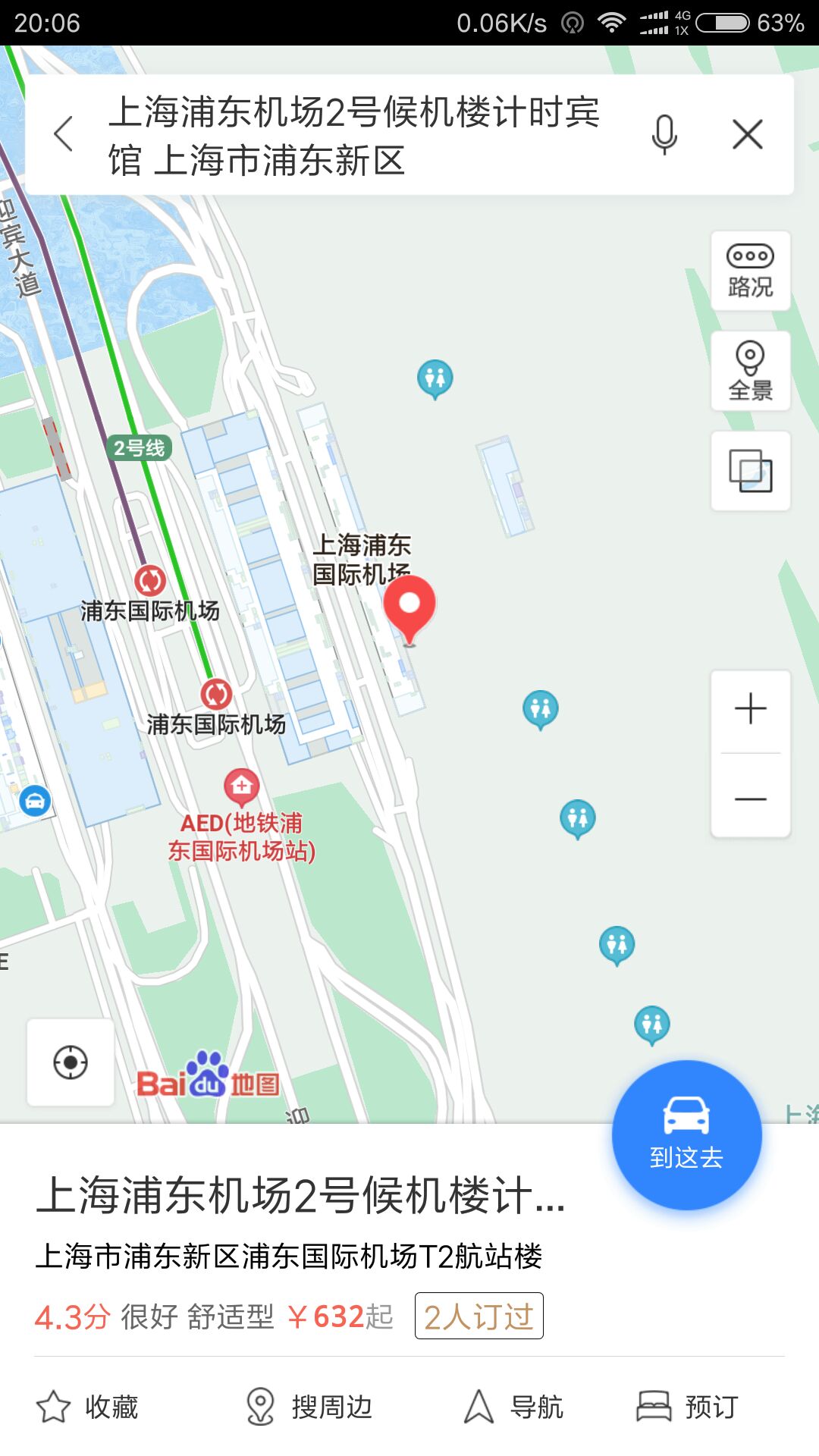This screenshot has width=819, height=1456.
Task: Save place with 收藏
Action: 87,1407
